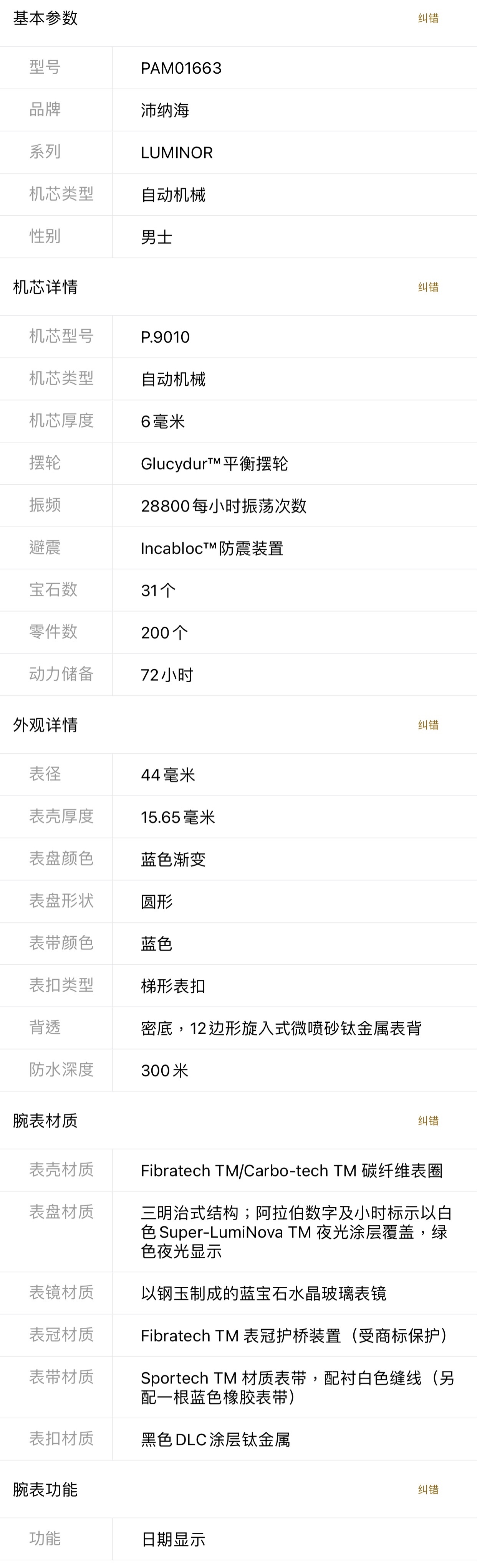
Task: Tap 纠错 beside the 腕表功能 heading
Action: (x=428, y=1489)
